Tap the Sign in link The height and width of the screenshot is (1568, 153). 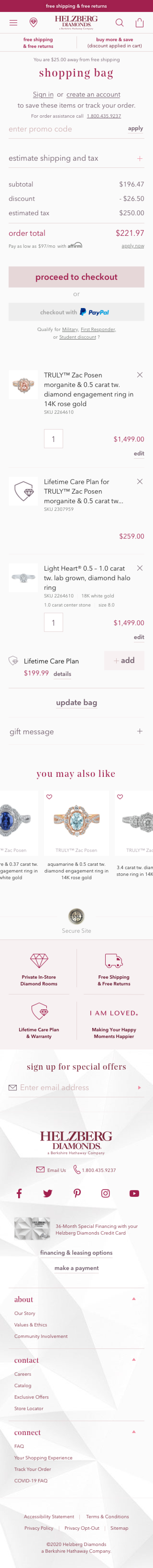coord(43,94)
